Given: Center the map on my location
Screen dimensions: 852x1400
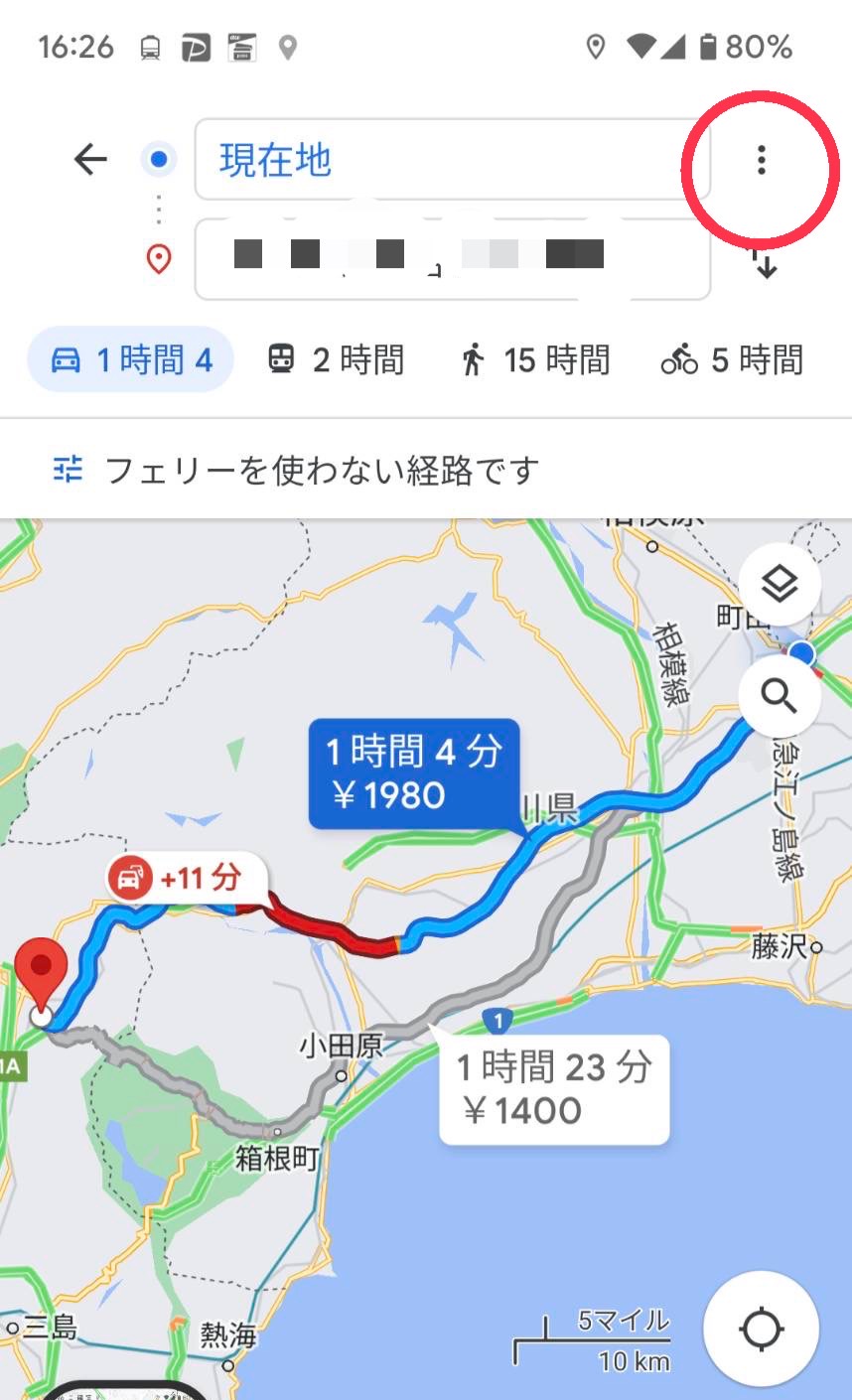Looking at the screenshot, I should [761, 1329].
